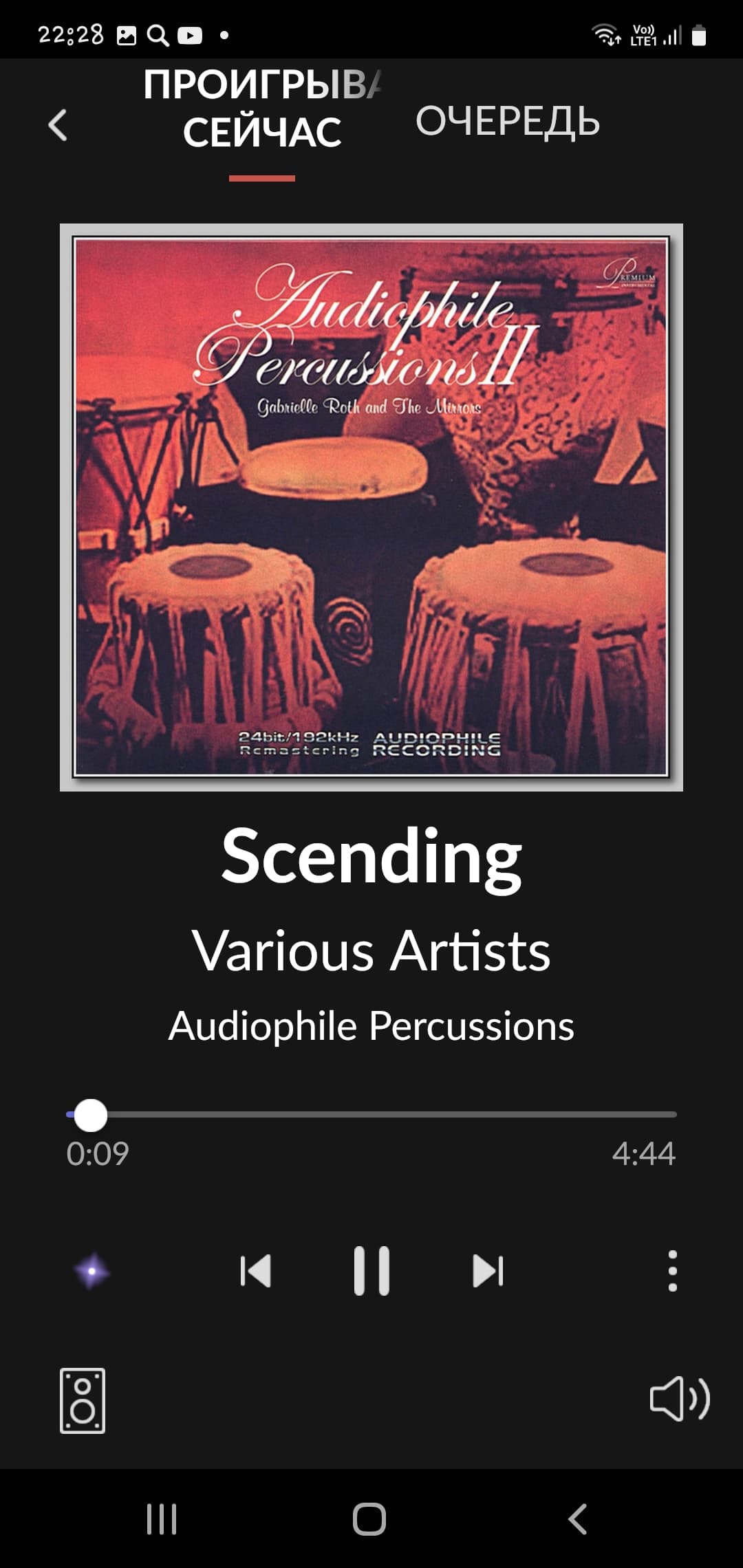Select the ПРОИГРЫВАЕТСЯ СЕЙЧАС tab
Screen dimensions: 743x1568
click(261, 110)
